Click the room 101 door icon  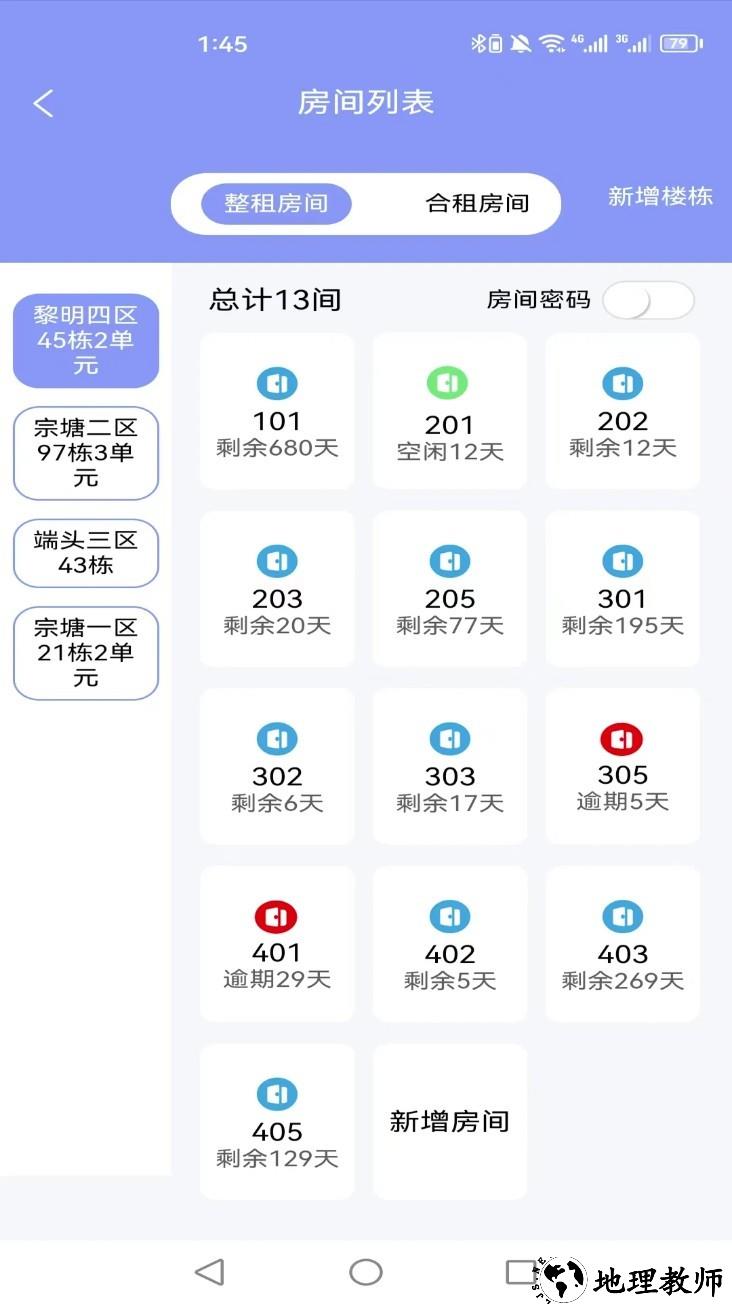pyautogui.click(x=277, y=383)
